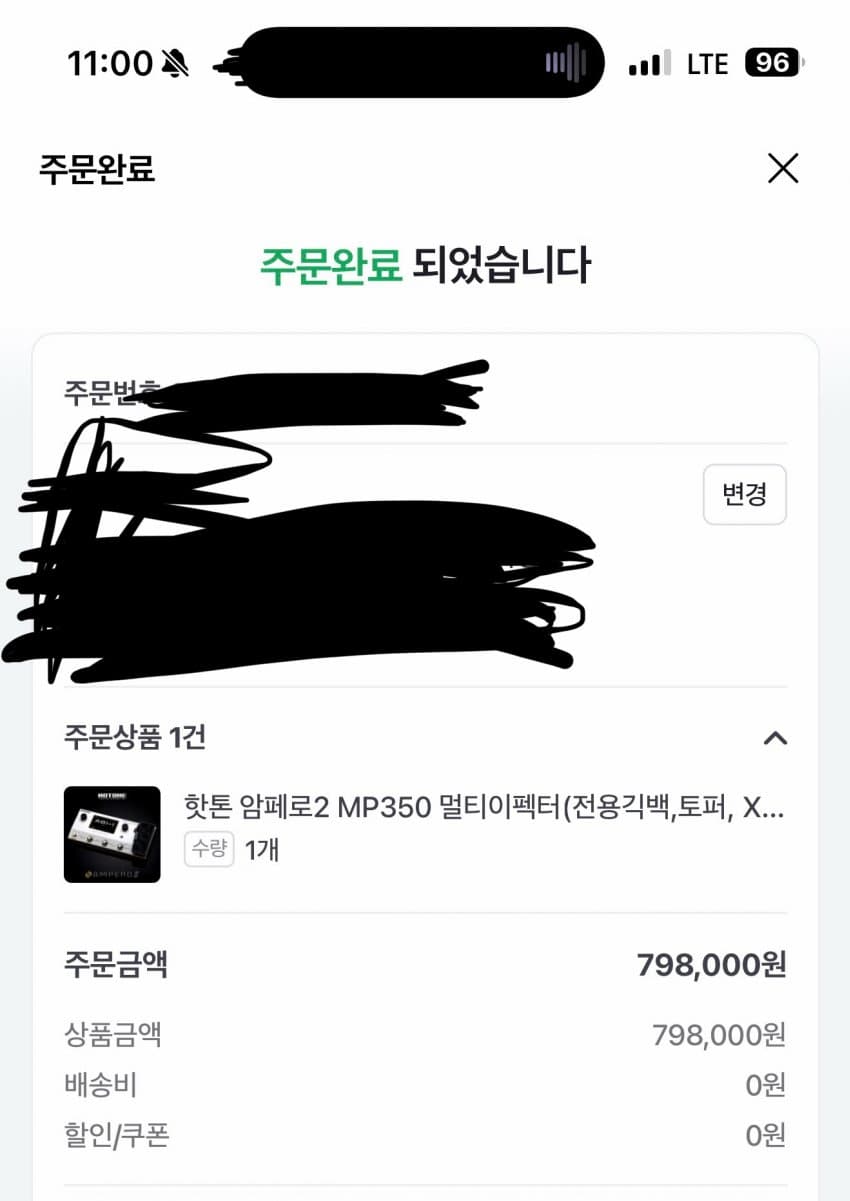The image size is (850, 1201).
Task: Close the order complete page
Action: point(782,168)
